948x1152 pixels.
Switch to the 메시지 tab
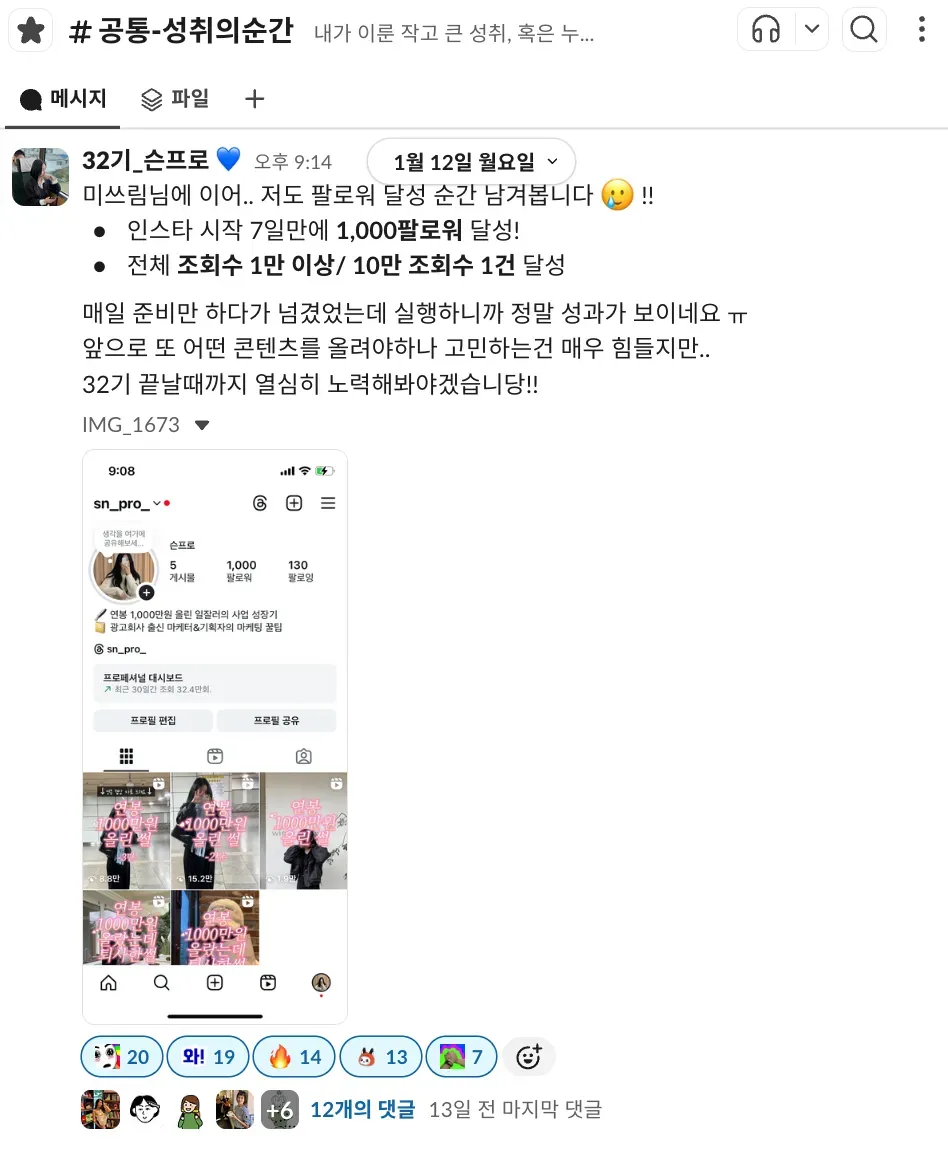click(x=63, y=99)
